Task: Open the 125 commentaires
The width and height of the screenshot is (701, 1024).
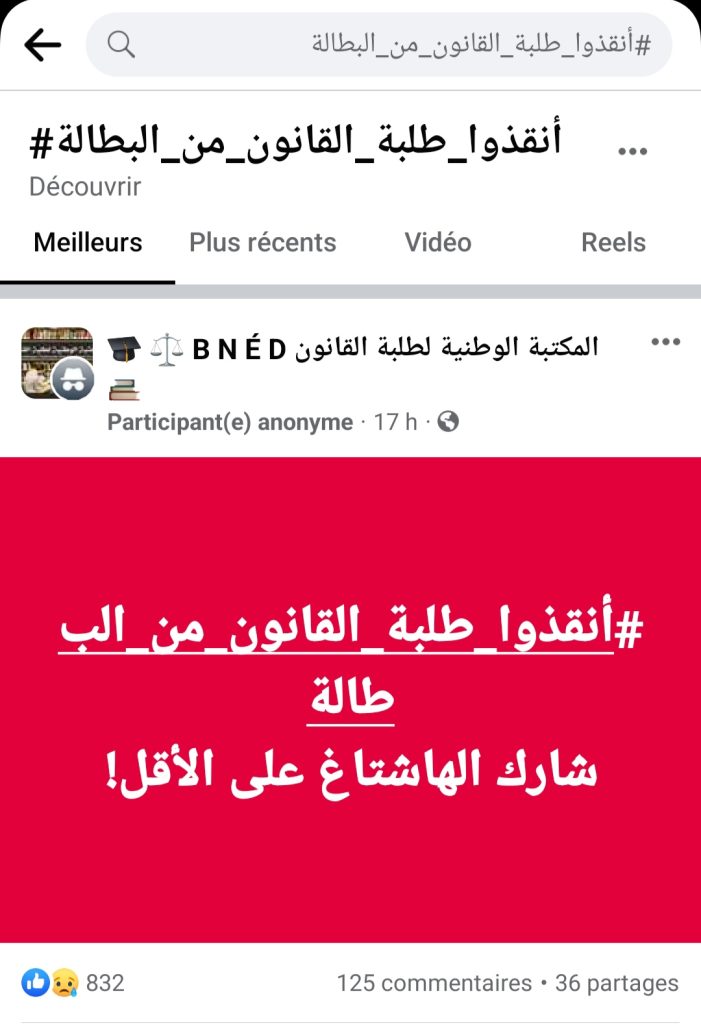Action: click(434, 983)
